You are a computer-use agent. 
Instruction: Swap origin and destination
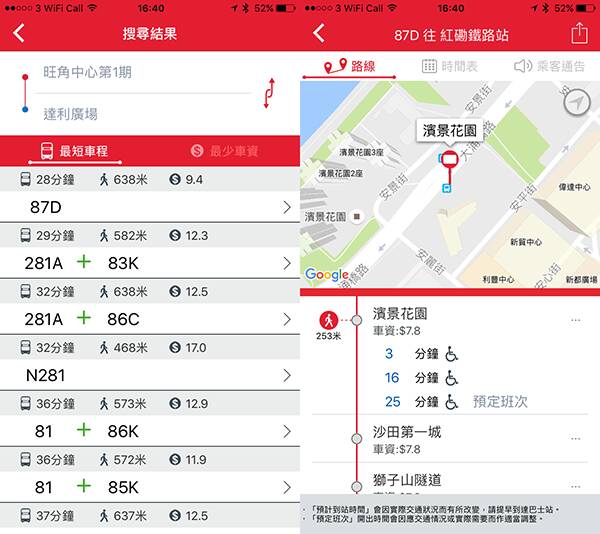pyautogui.click(x=268, y=93)
